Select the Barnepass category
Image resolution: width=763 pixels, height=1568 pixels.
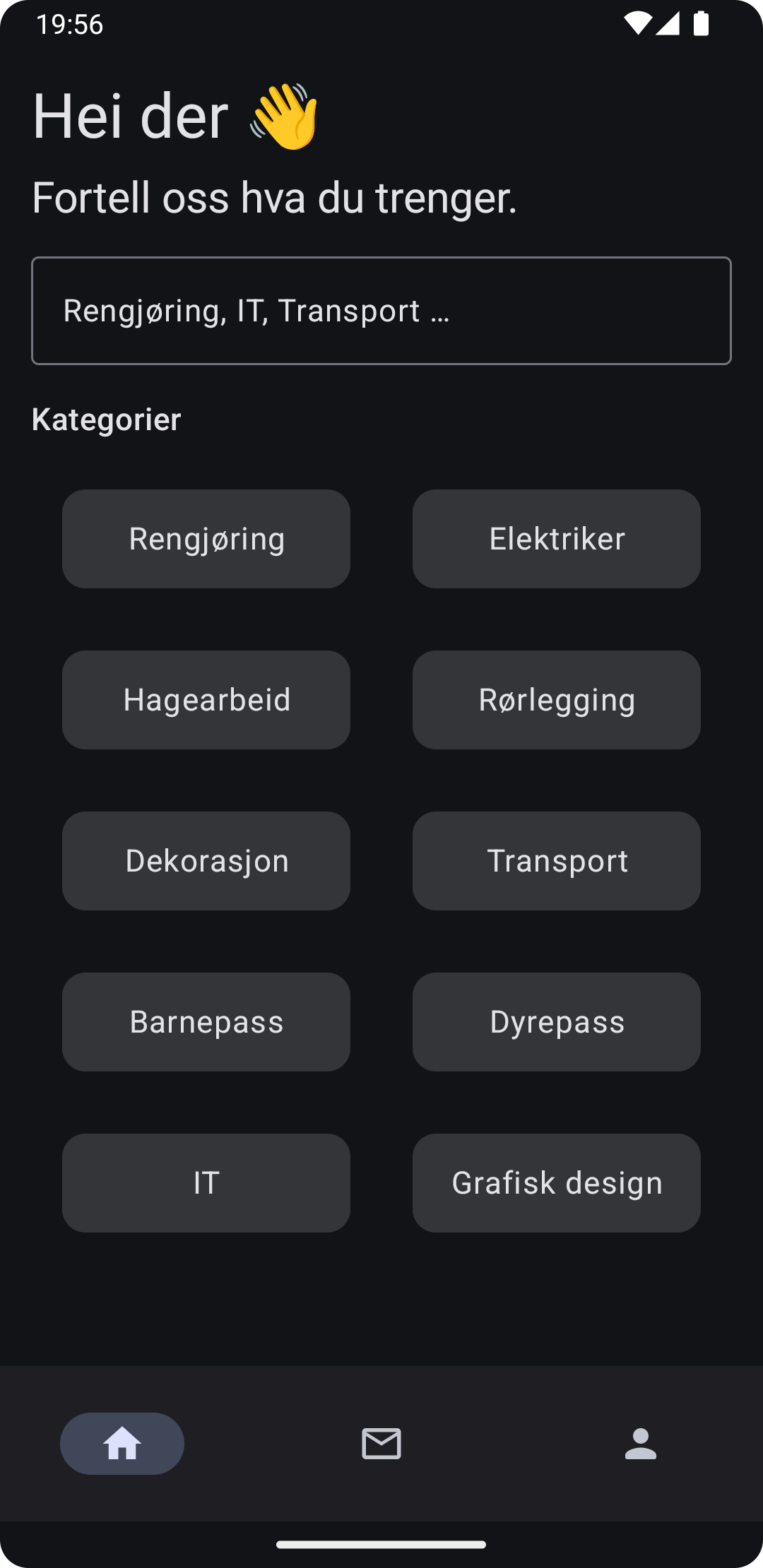pos(206,1021)
